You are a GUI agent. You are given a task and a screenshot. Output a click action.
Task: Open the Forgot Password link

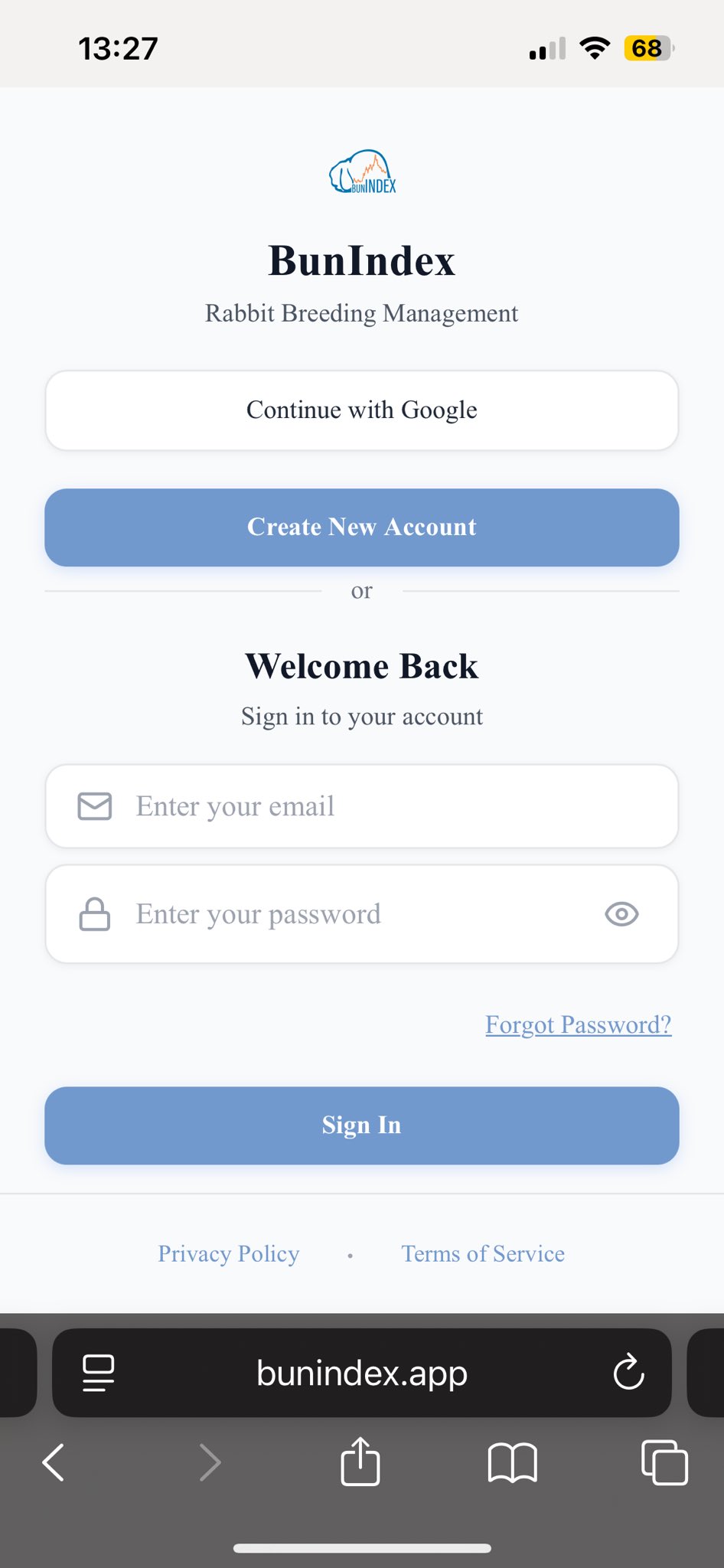pos(578,1024)
